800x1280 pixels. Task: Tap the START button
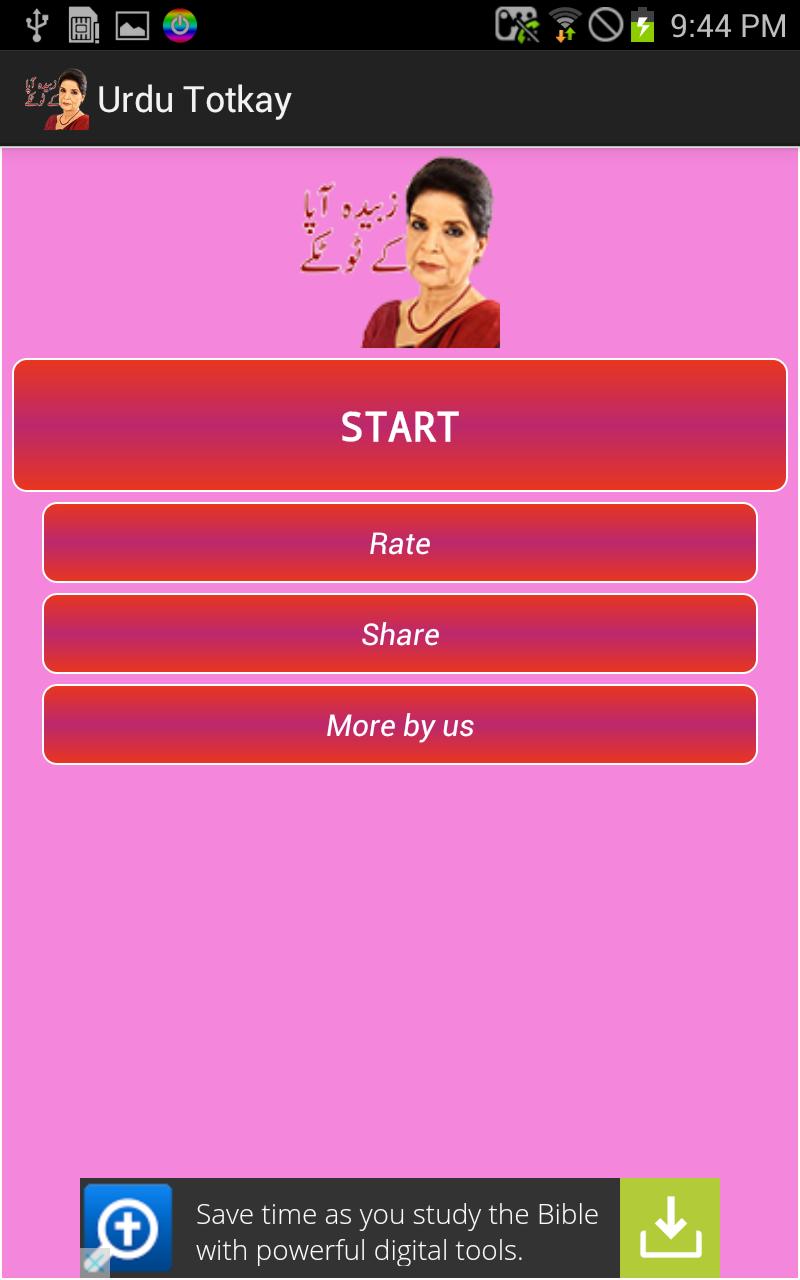(400, 426)
